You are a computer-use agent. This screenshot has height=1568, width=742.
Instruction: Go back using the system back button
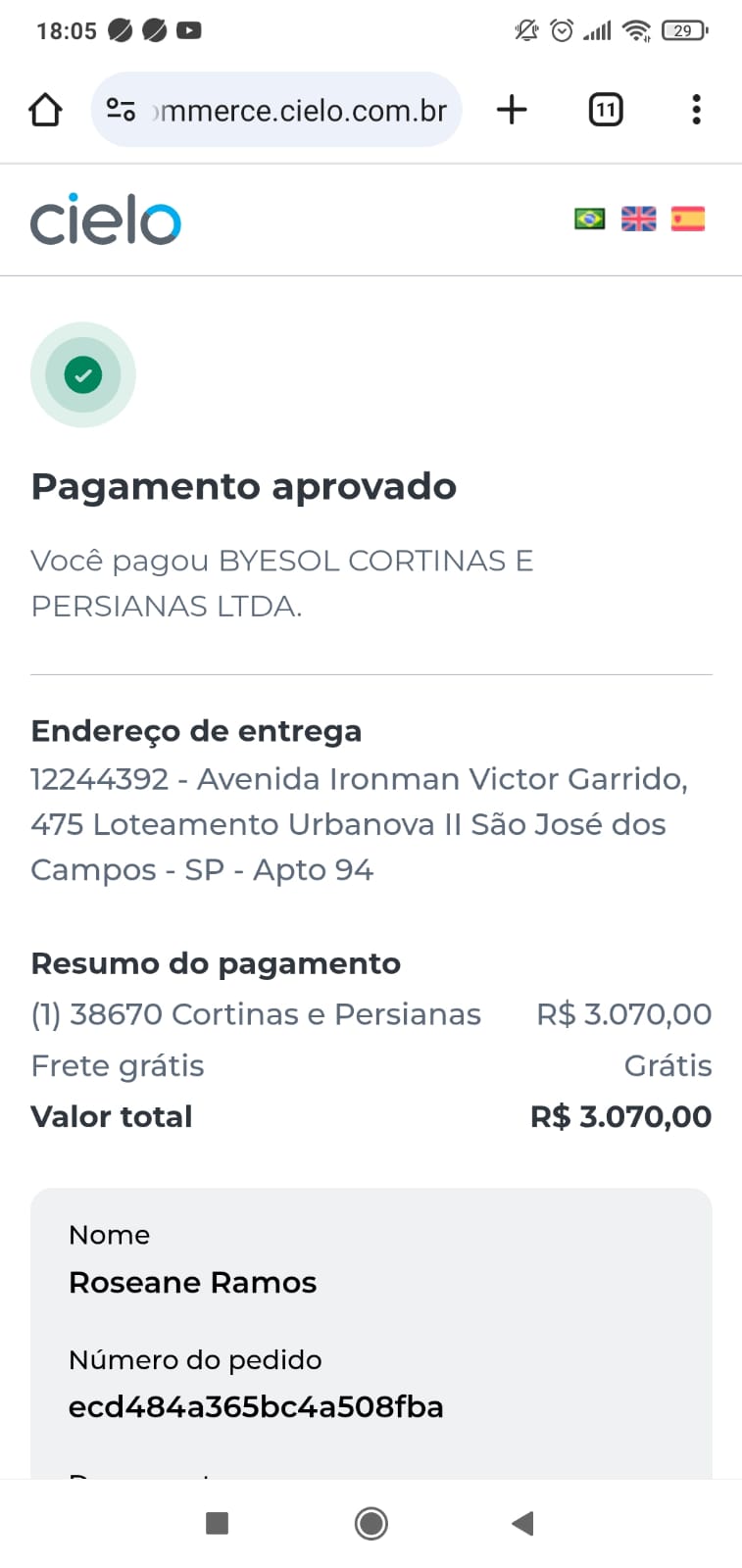522,1523
